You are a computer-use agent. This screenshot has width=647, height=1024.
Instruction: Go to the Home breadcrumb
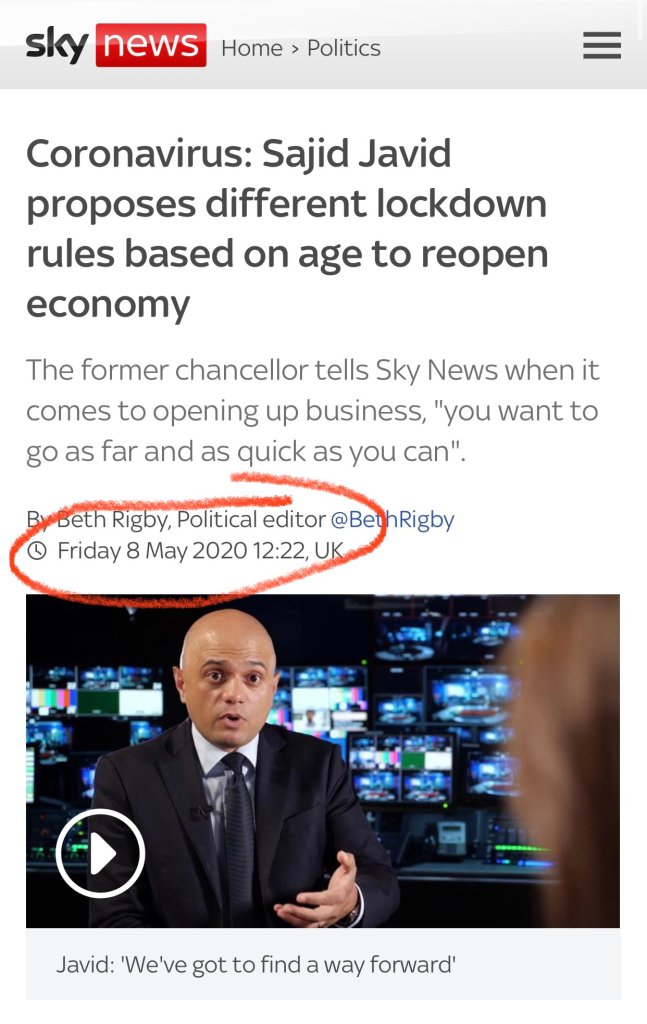point(251,48)
